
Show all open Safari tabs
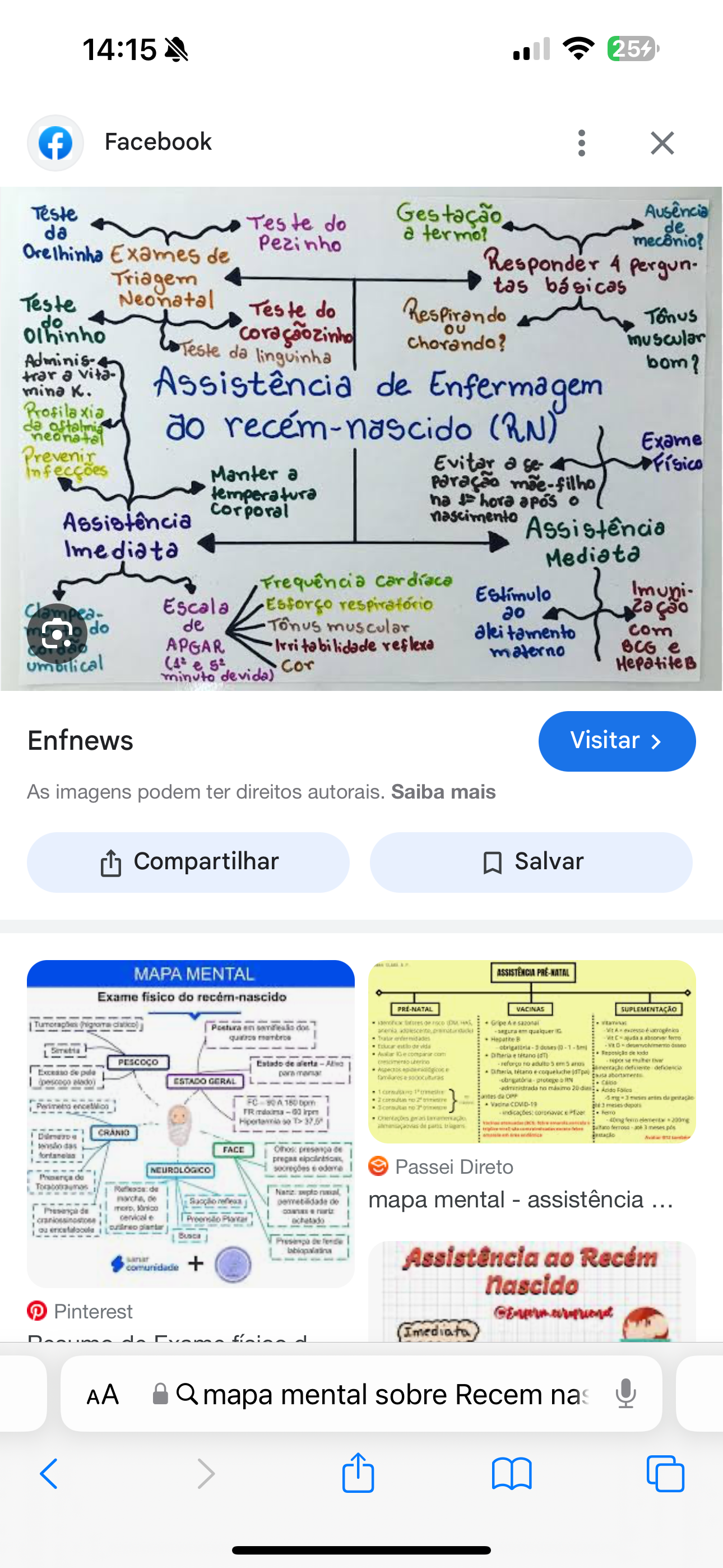pyautogui.click(x=665, y=1474)
